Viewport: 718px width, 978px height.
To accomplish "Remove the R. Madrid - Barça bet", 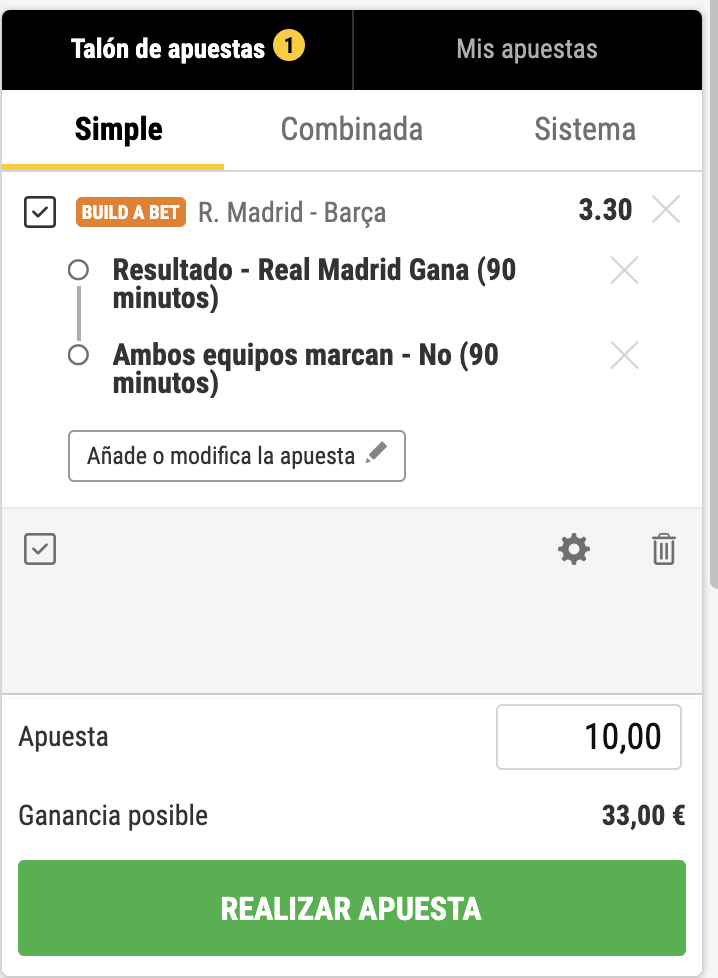I will point(666,210).
